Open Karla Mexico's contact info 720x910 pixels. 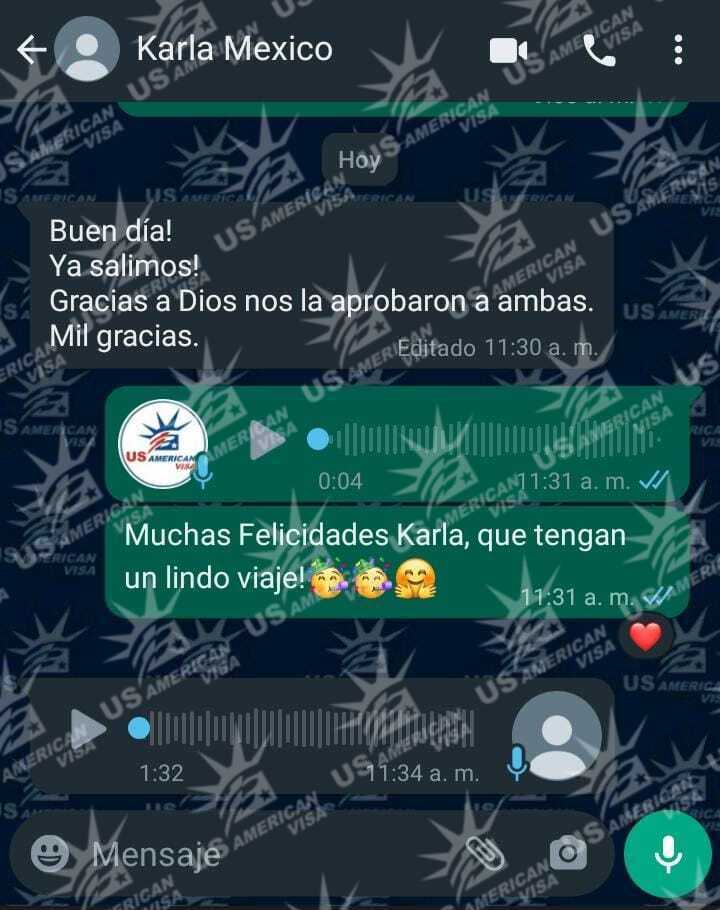[234, 49]
